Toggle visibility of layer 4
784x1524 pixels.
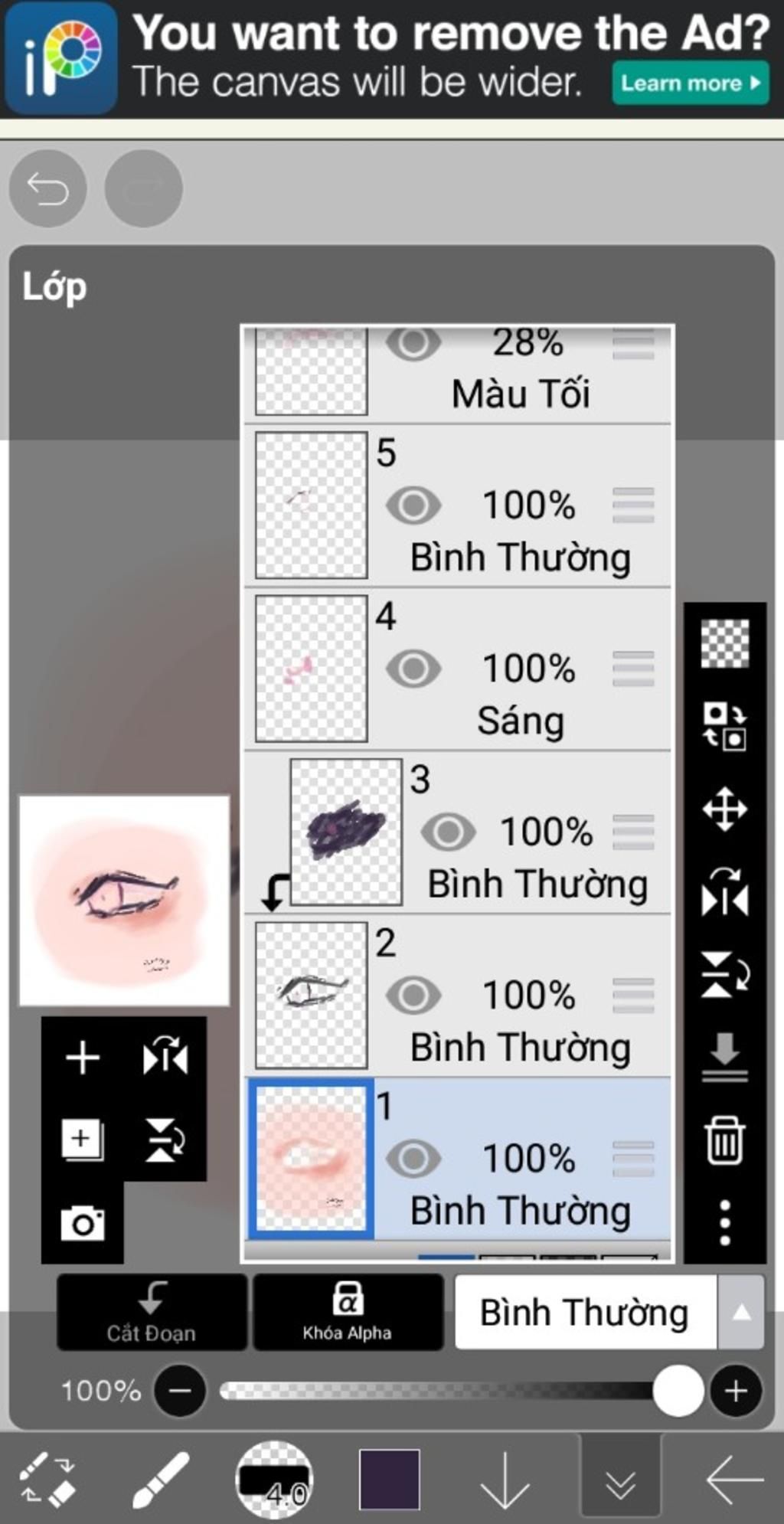pyautogui.click(x=413, y=669)
